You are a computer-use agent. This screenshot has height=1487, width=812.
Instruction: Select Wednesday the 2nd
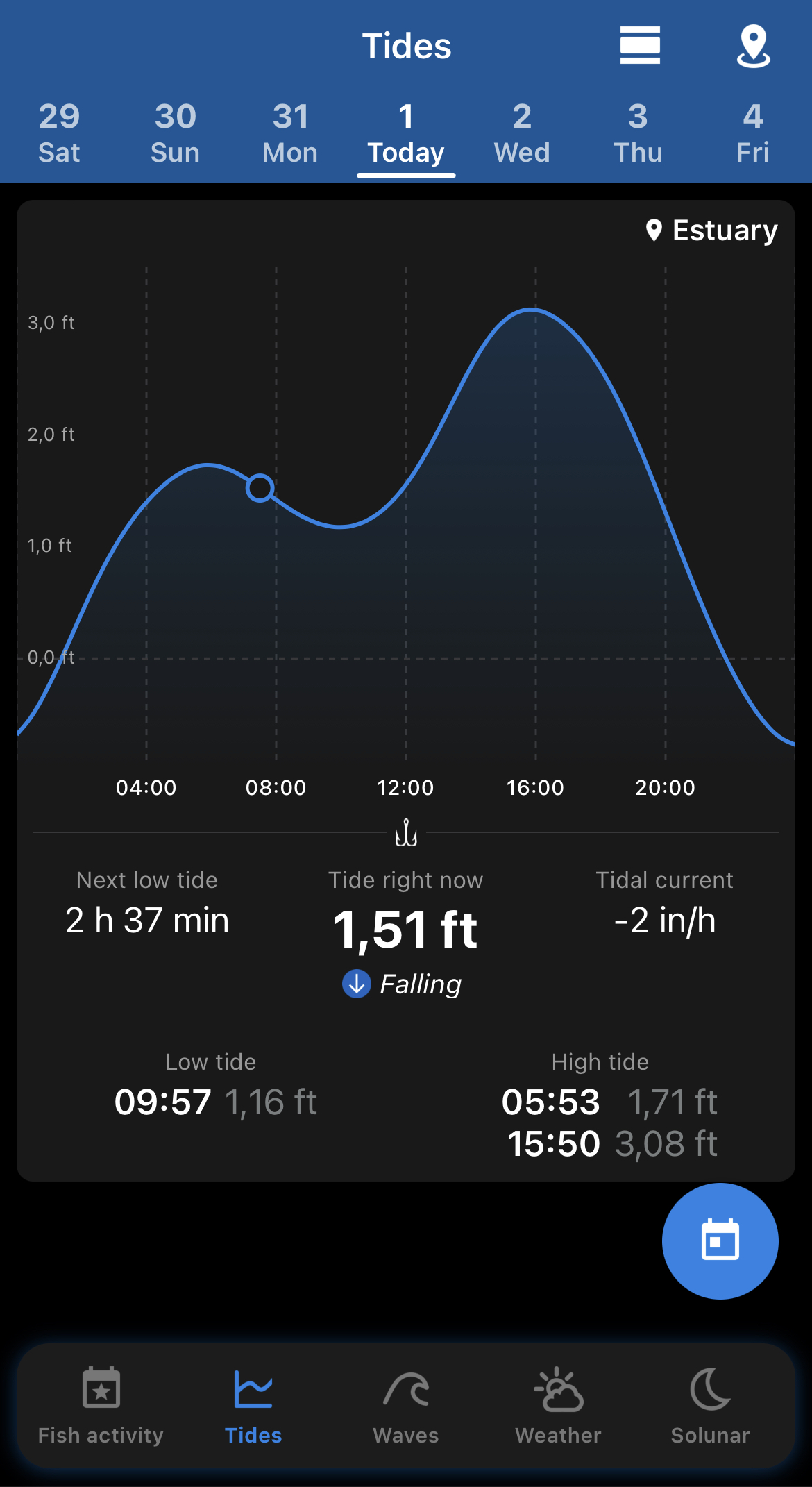[x=522, y=133]
